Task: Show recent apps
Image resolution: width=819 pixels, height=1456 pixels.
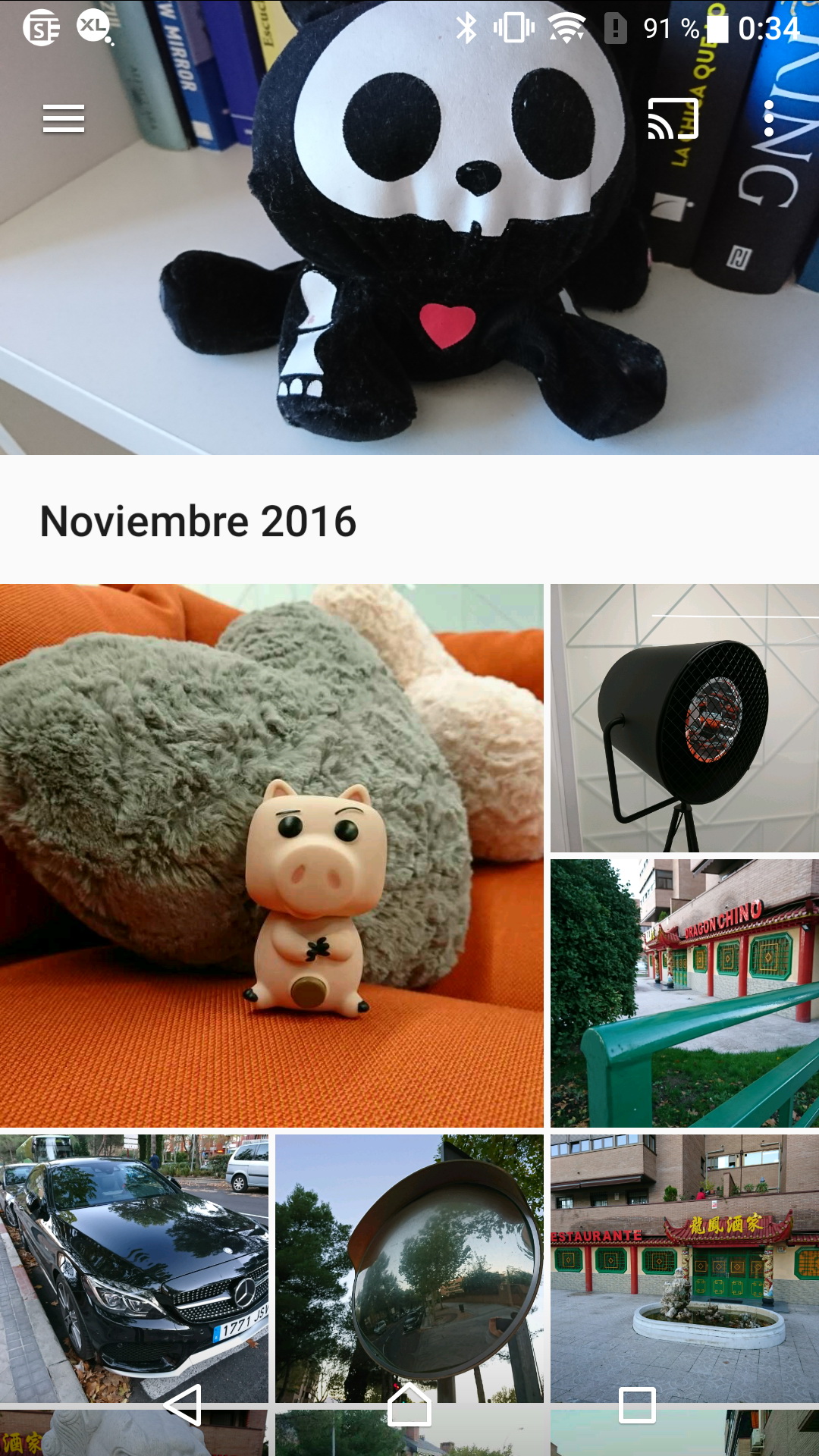Action: click(637, 1405)
